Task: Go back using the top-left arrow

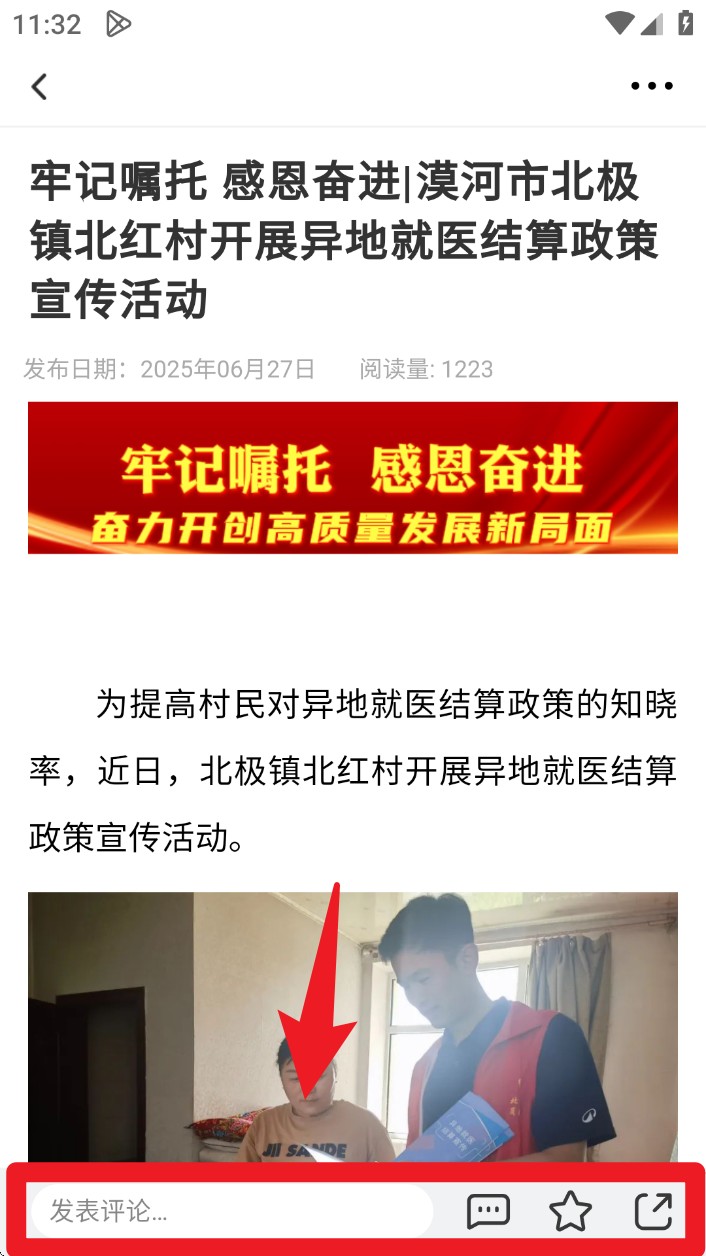Action: click(x=39, y=87)
